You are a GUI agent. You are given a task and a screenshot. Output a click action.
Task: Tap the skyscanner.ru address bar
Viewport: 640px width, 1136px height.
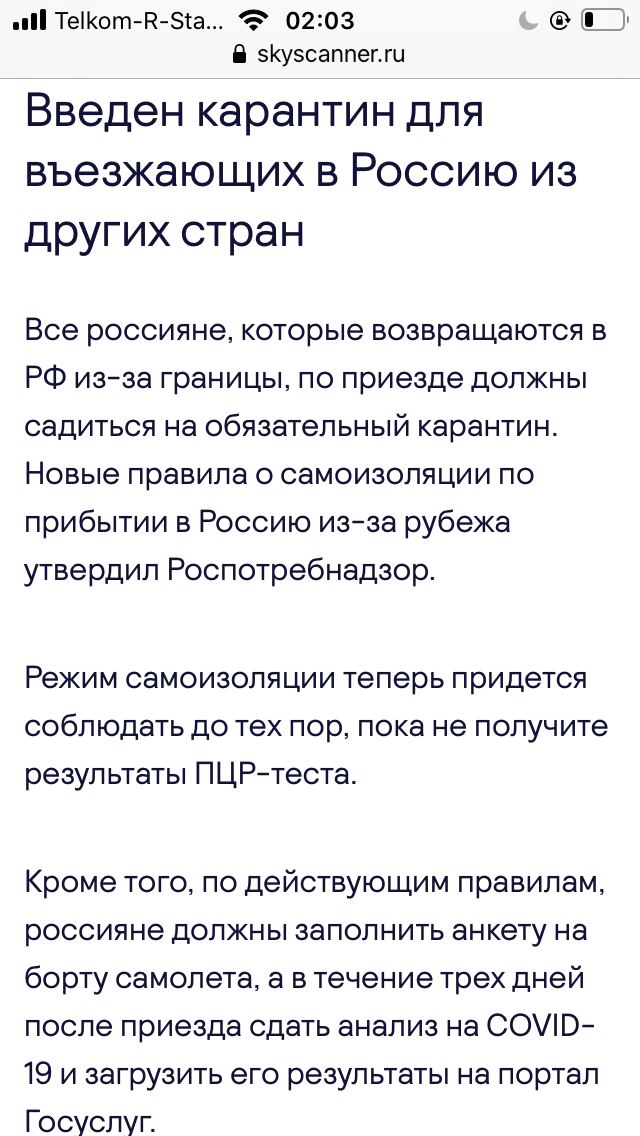pos(320,55)
